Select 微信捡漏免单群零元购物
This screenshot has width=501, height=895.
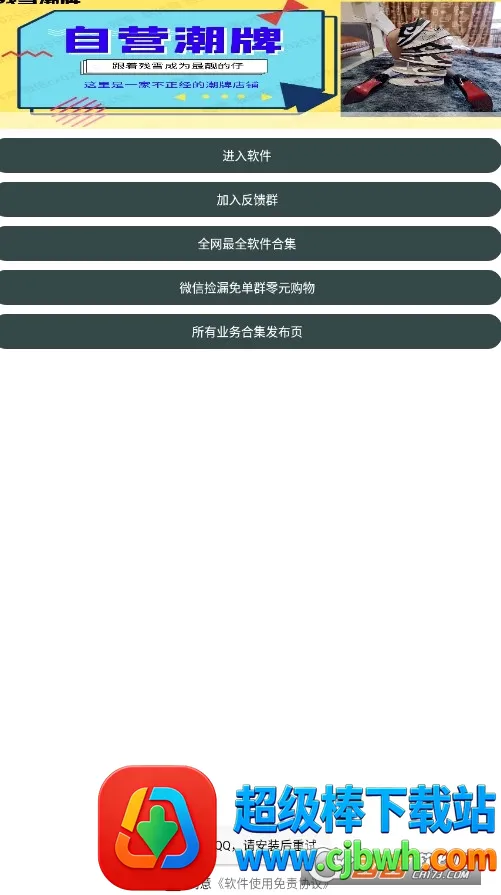pos(250,287)
